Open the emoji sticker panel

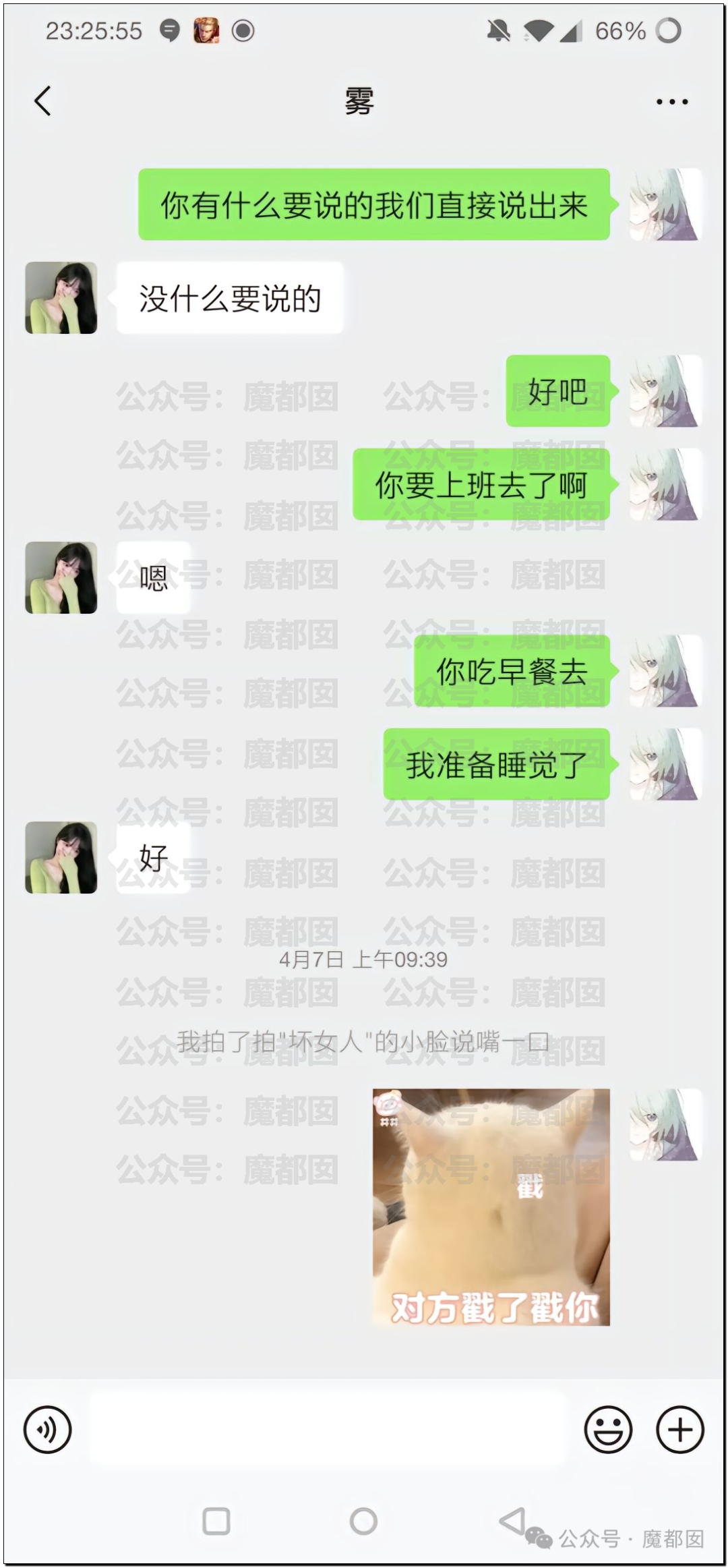(608, 1429)
